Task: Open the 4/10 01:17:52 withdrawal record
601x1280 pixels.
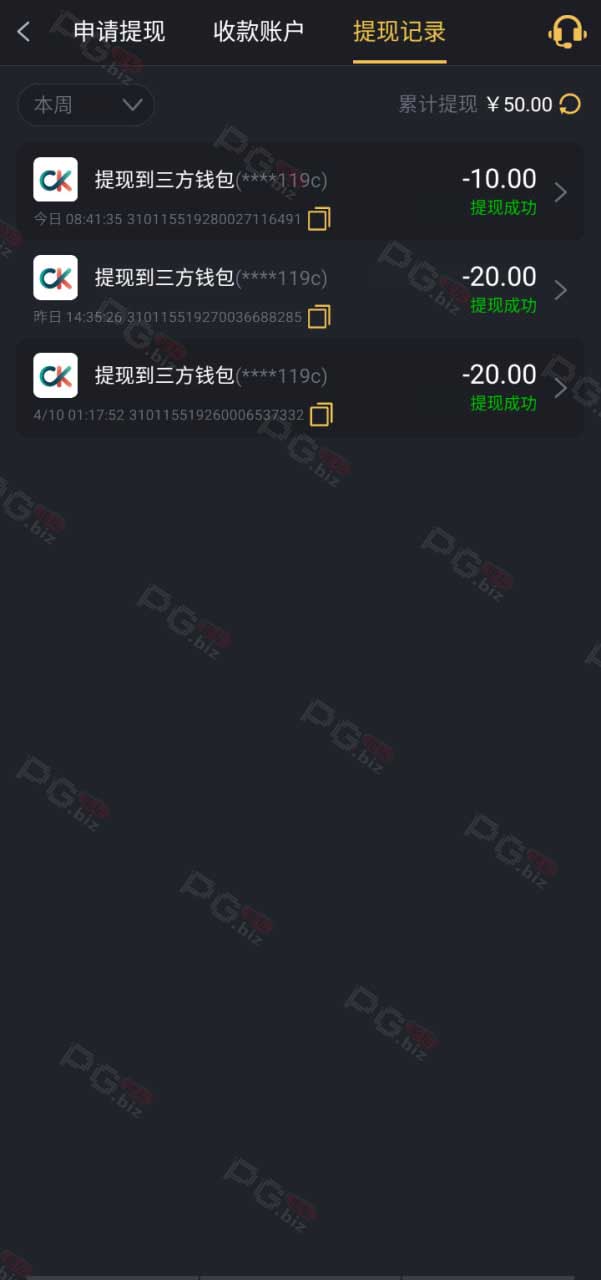Action: 299,387
